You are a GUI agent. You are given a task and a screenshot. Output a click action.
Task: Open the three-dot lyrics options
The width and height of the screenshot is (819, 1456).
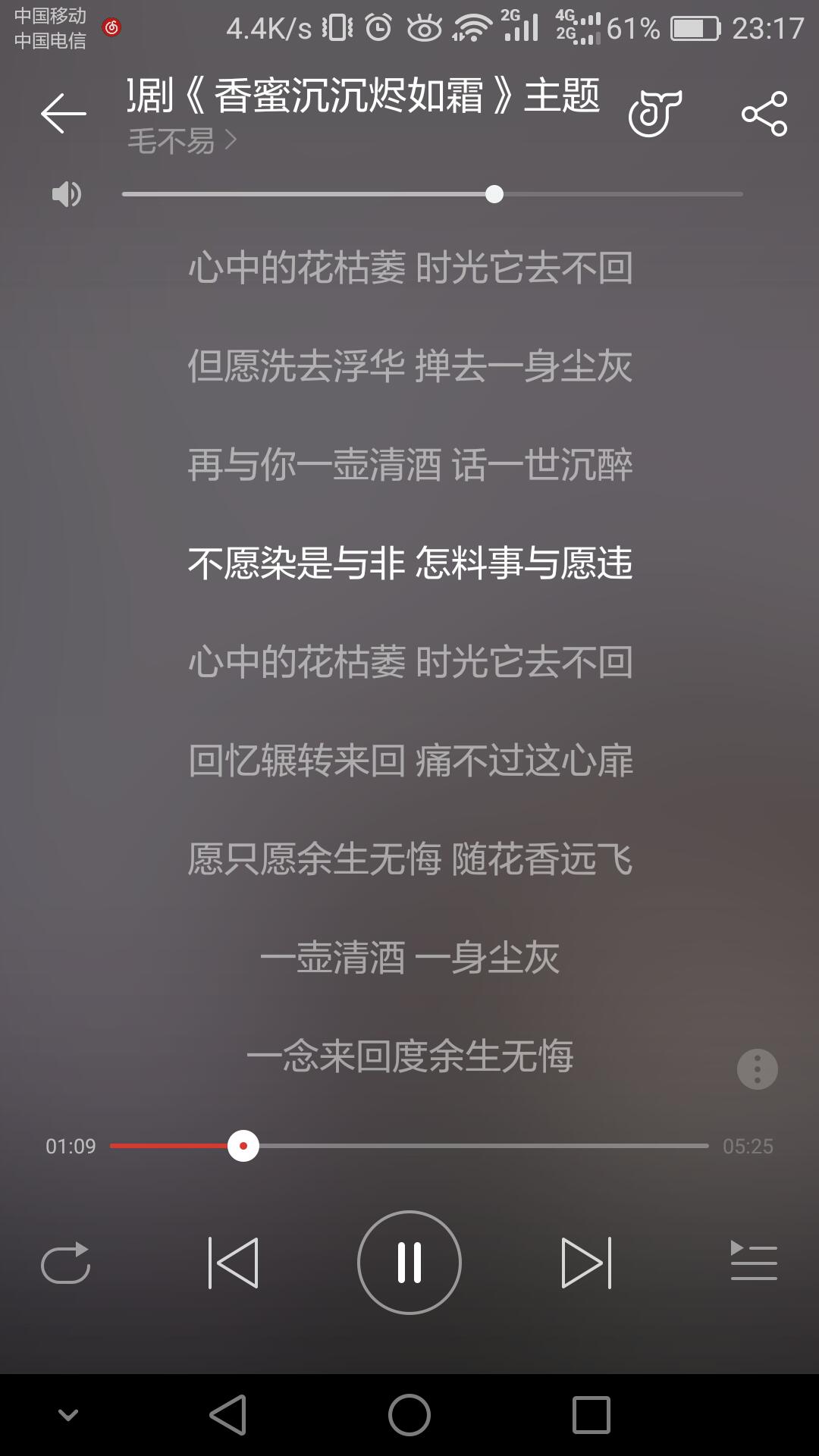[x=758, y=1069]
